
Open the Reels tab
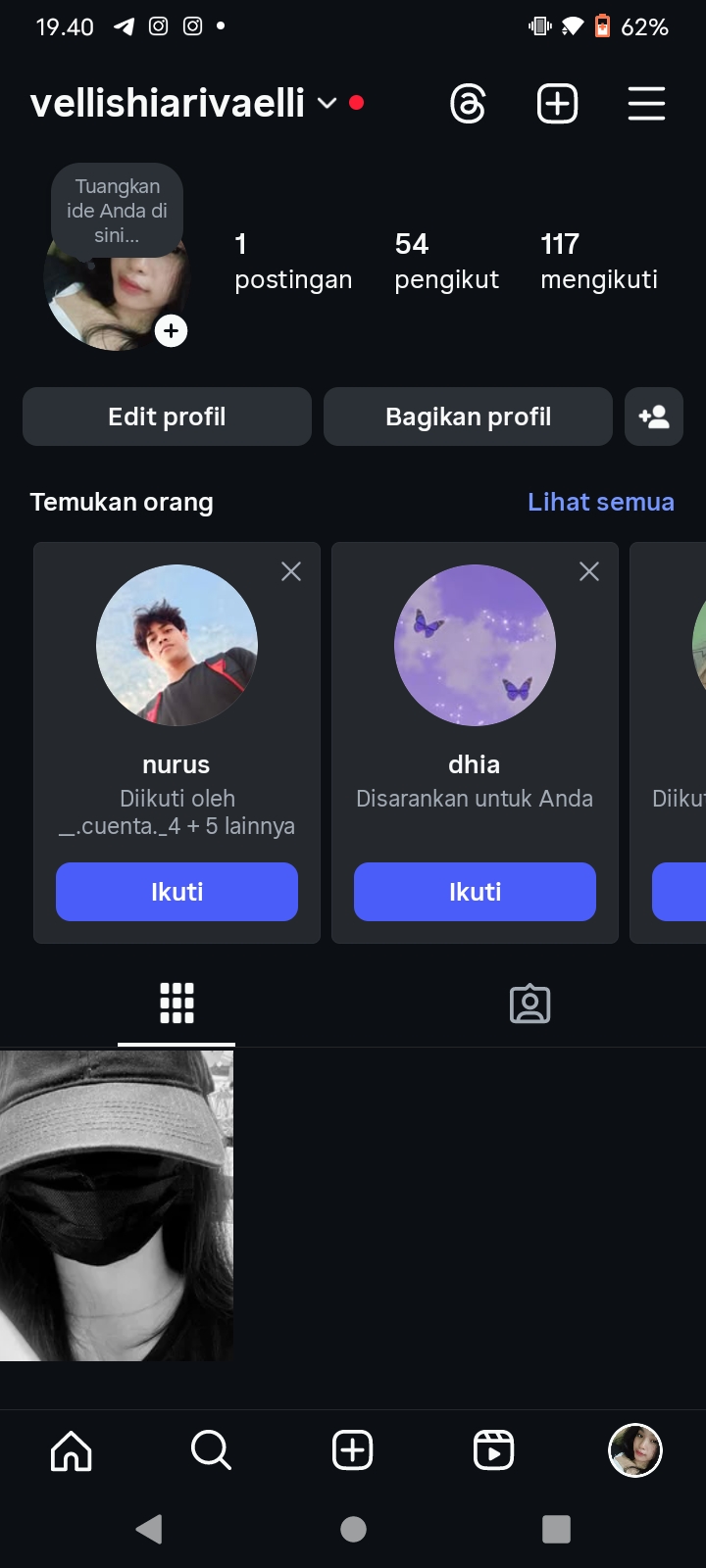[x=493, y=1450]
